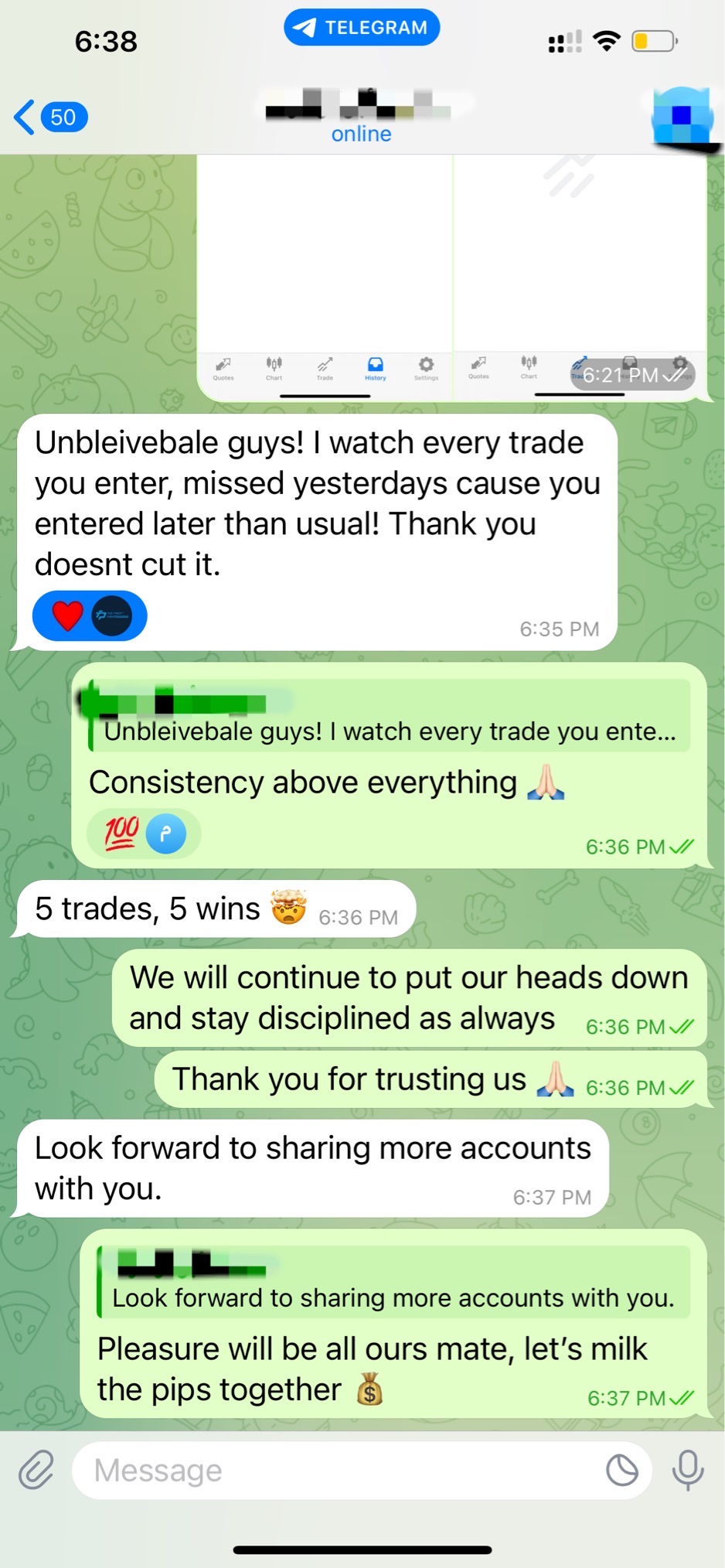
Task: Open the scheduled message timer icon
Action: (x=621, y=1470)
